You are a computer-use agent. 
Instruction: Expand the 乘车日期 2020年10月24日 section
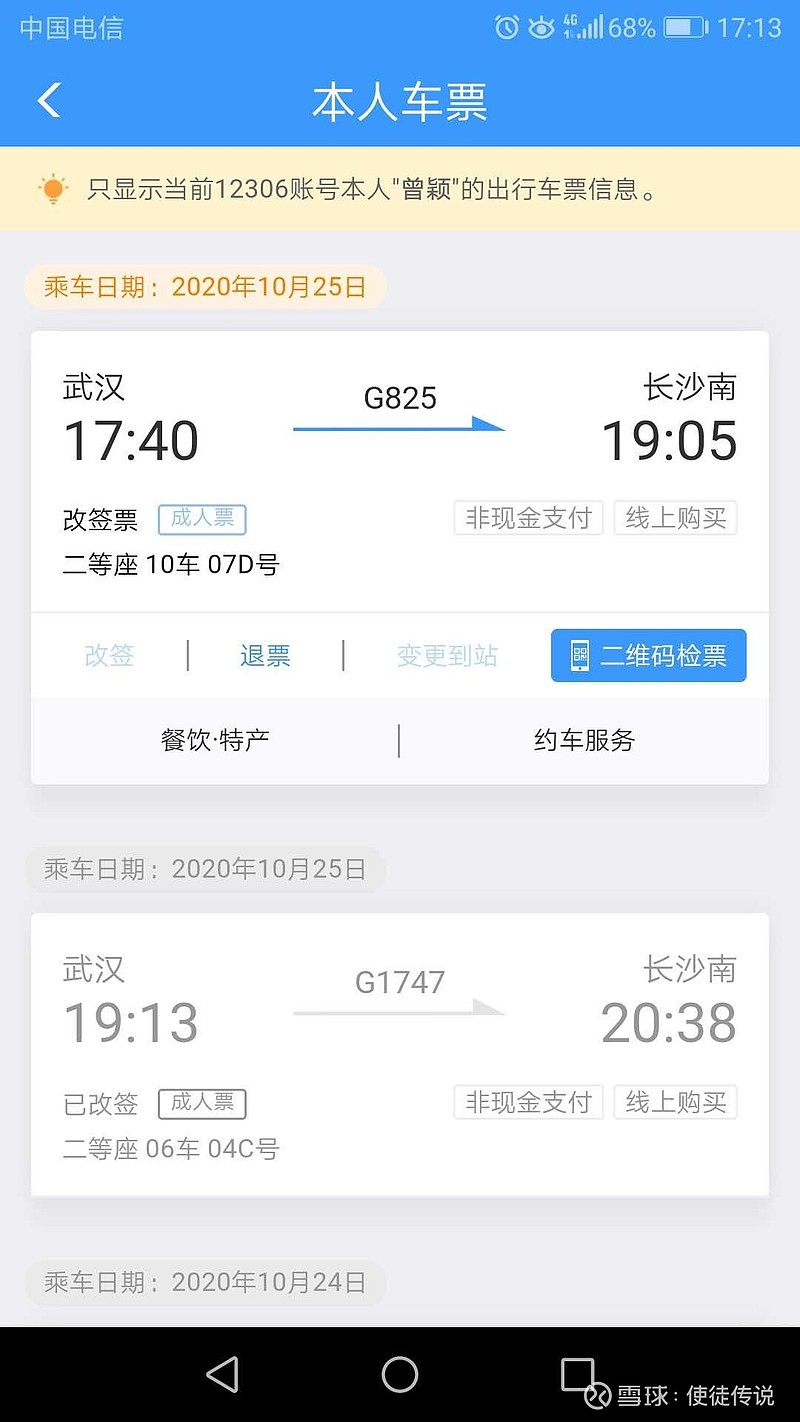(203, 1283)
